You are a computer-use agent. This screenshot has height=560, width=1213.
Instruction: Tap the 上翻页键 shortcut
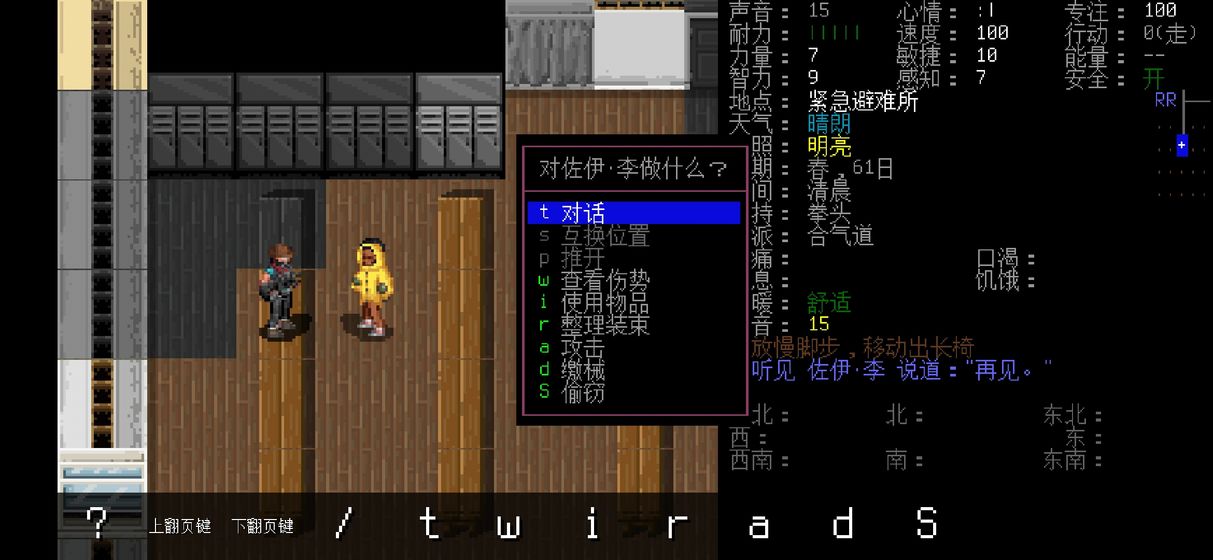pyautogui.click(x=180, y=526)
